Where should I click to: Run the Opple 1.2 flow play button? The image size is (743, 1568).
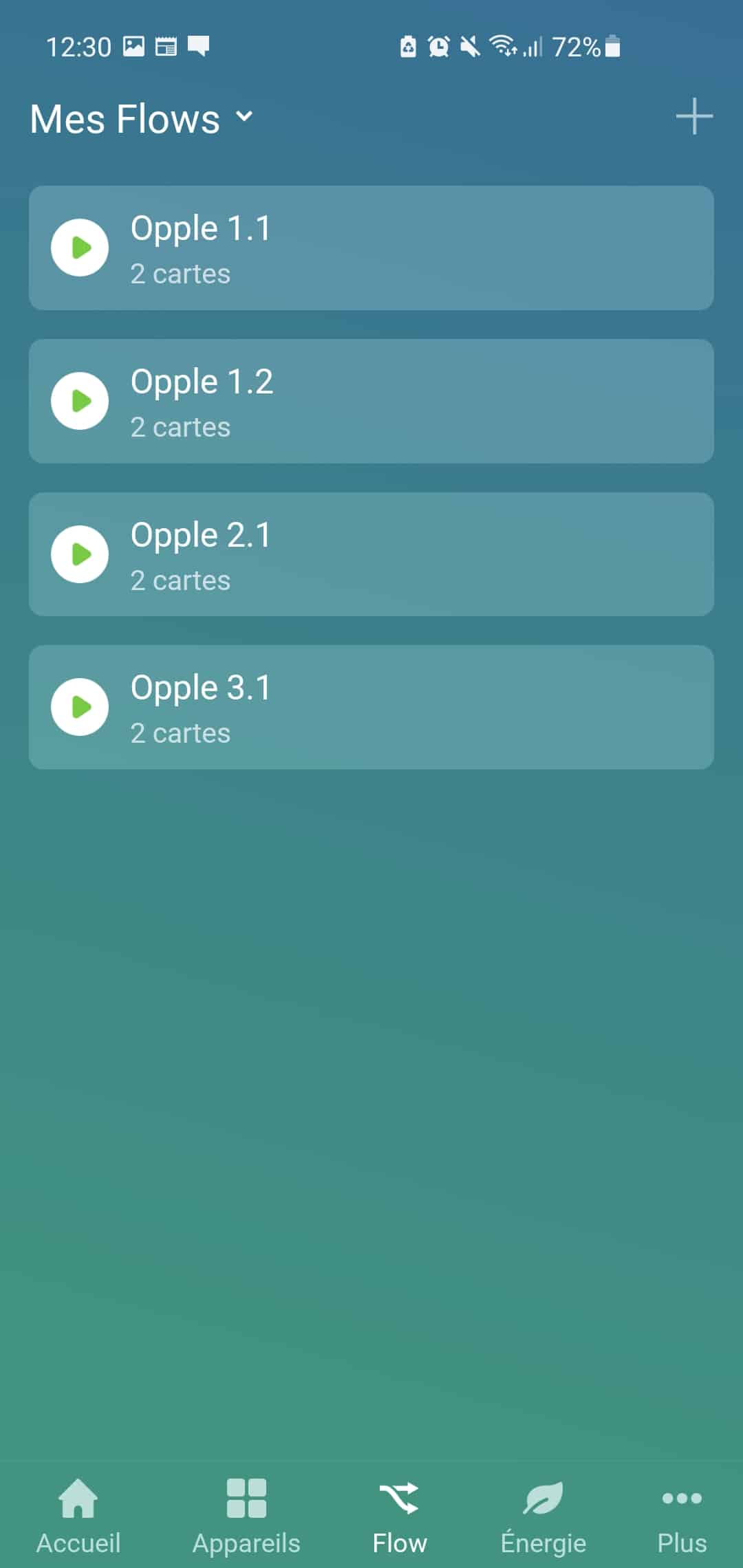click(x=80, y=401)
